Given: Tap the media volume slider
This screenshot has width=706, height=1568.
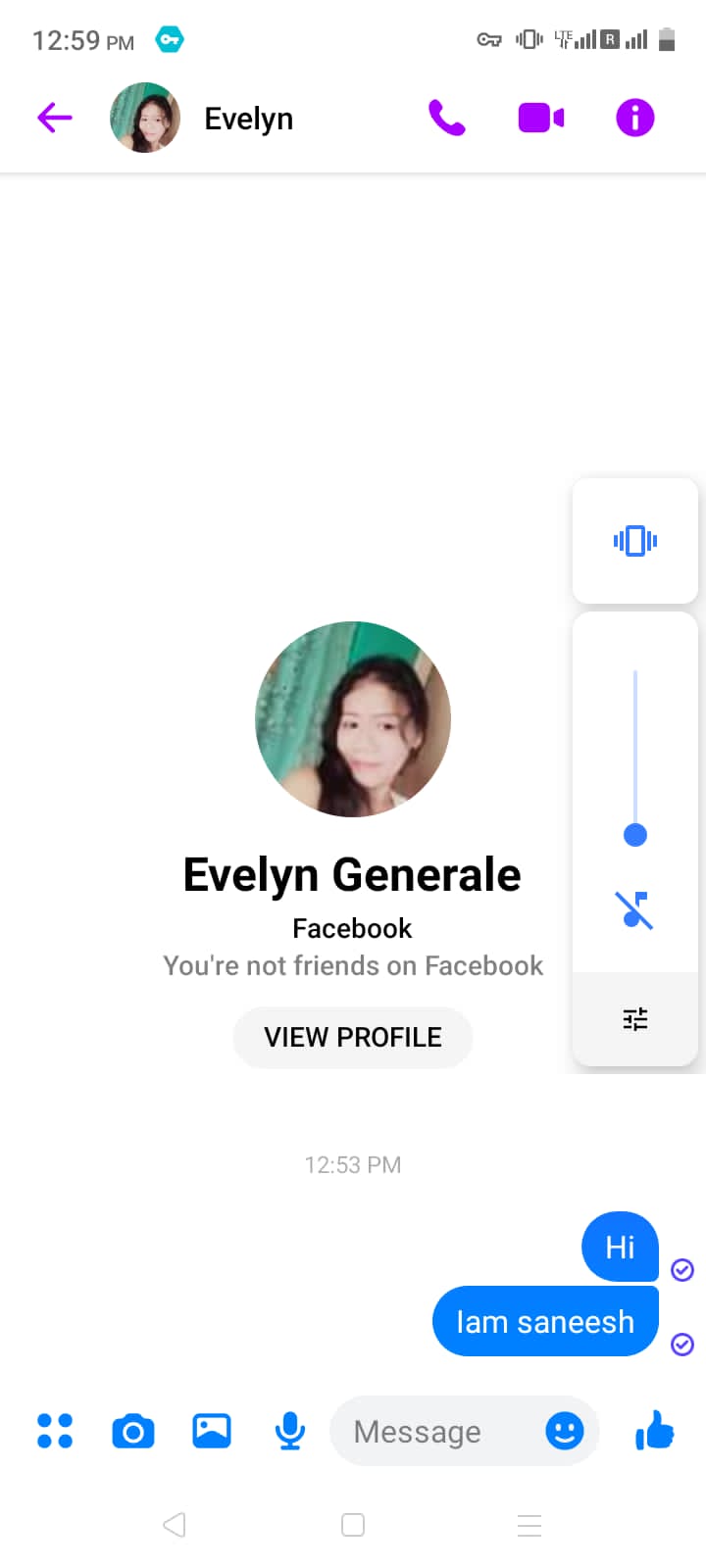Looking at the screenshot, I should (635, 755).
